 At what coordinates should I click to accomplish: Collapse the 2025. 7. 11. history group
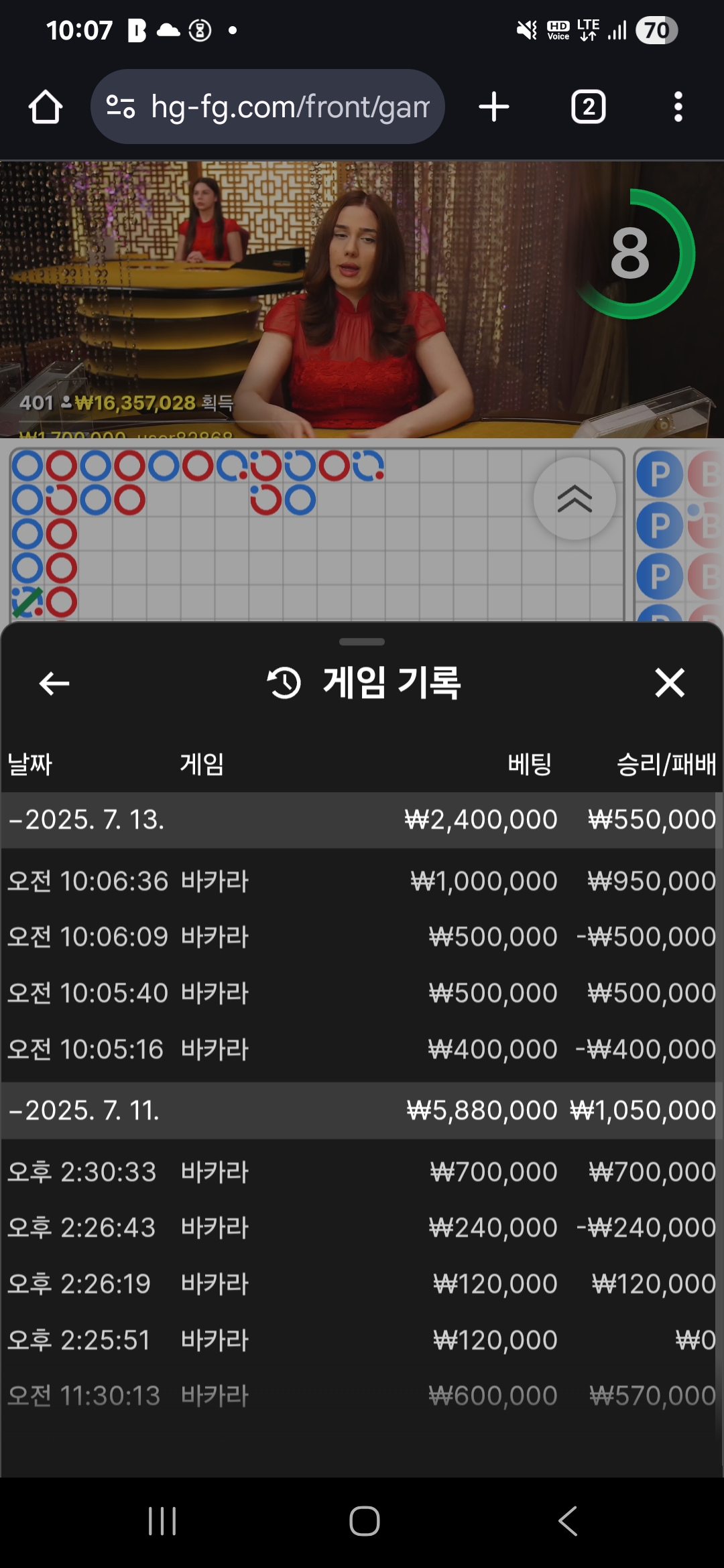pyautogui.click(x=359, y=1110)
